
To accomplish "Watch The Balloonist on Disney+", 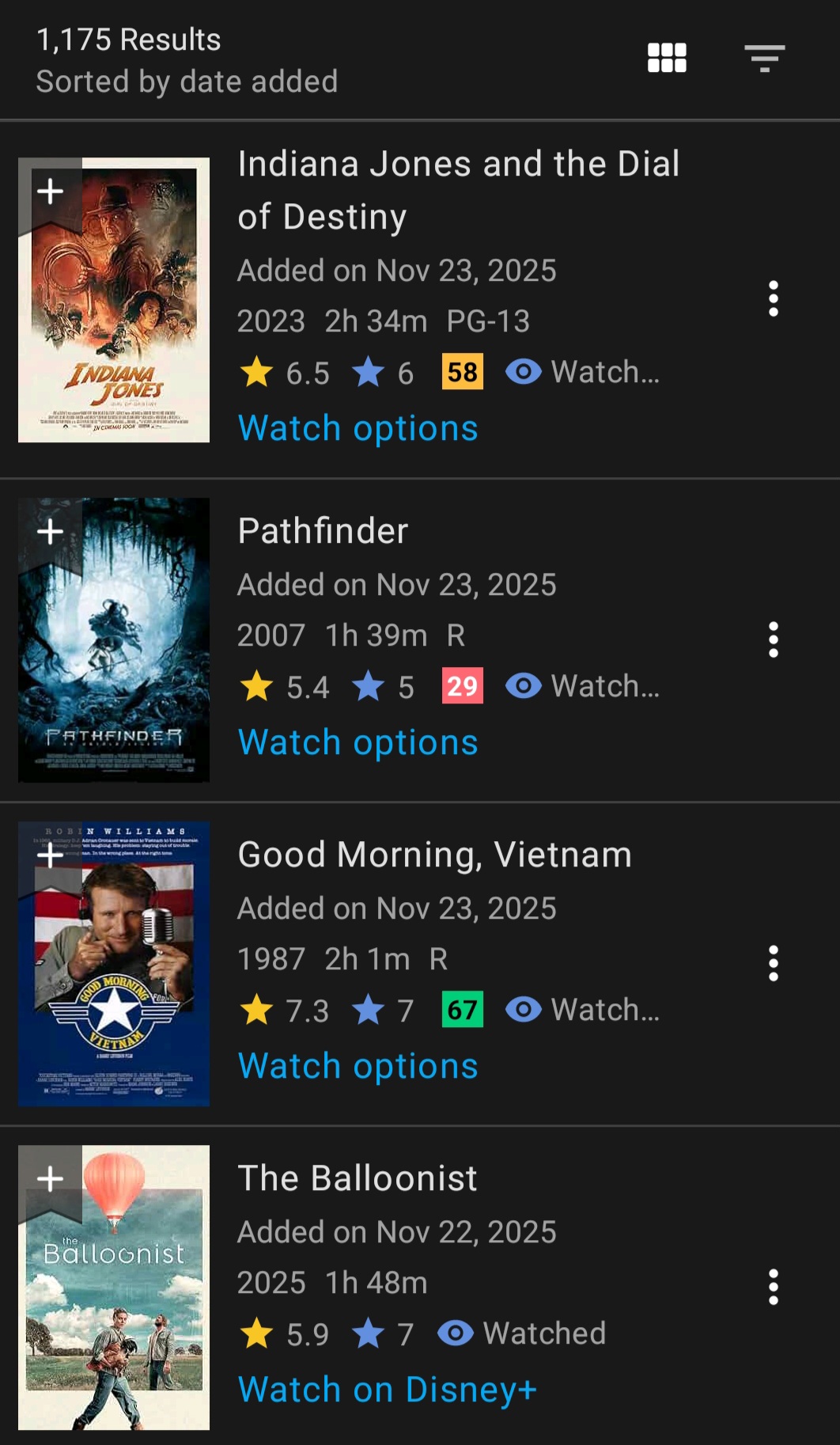I will [387, 1390].
